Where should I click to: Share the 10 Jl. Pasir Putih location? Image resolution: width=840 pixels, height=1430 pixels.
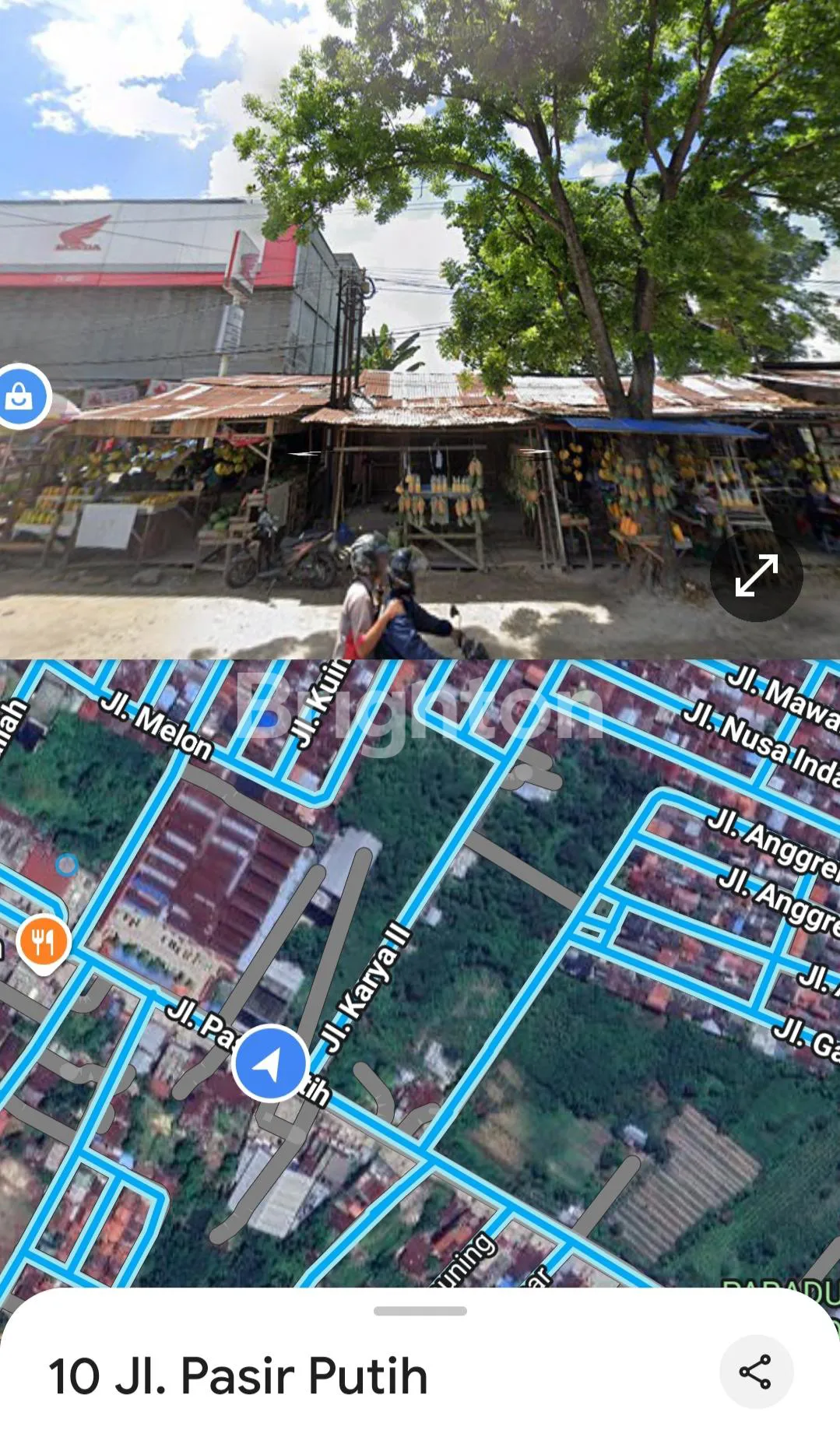tap(755, 1372)
